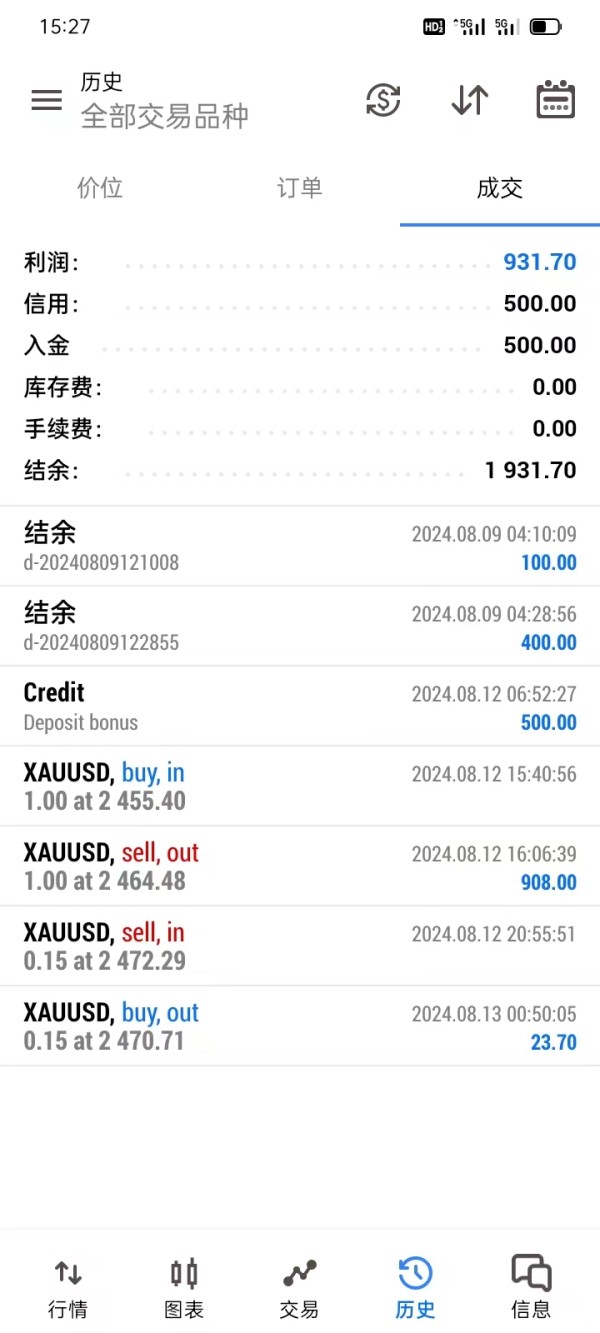Switch to the 订单 tab
The image size is (600, 1333).
click(300, 188)
